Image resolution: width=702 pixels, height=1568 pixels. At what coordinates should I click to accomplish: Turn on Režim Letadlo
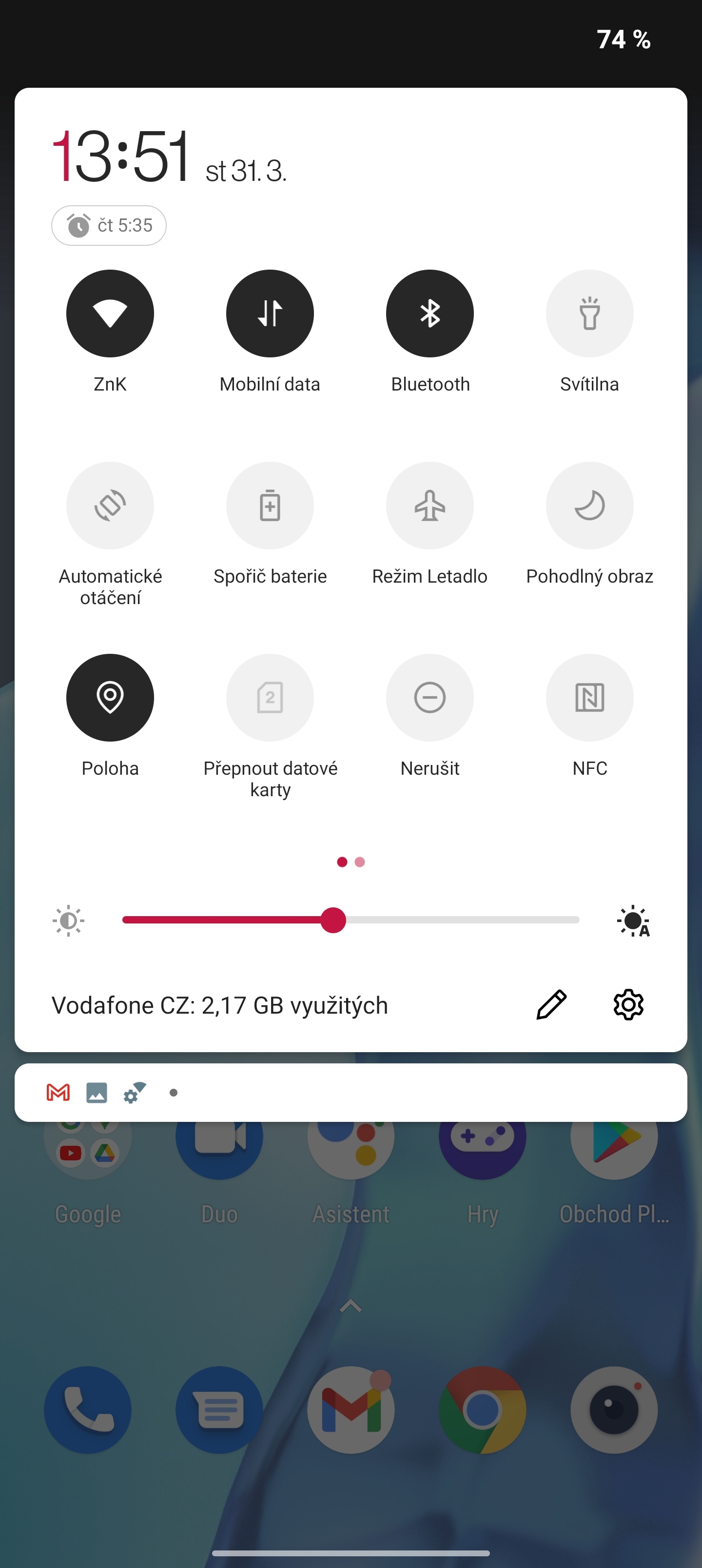tap(429, 505)
